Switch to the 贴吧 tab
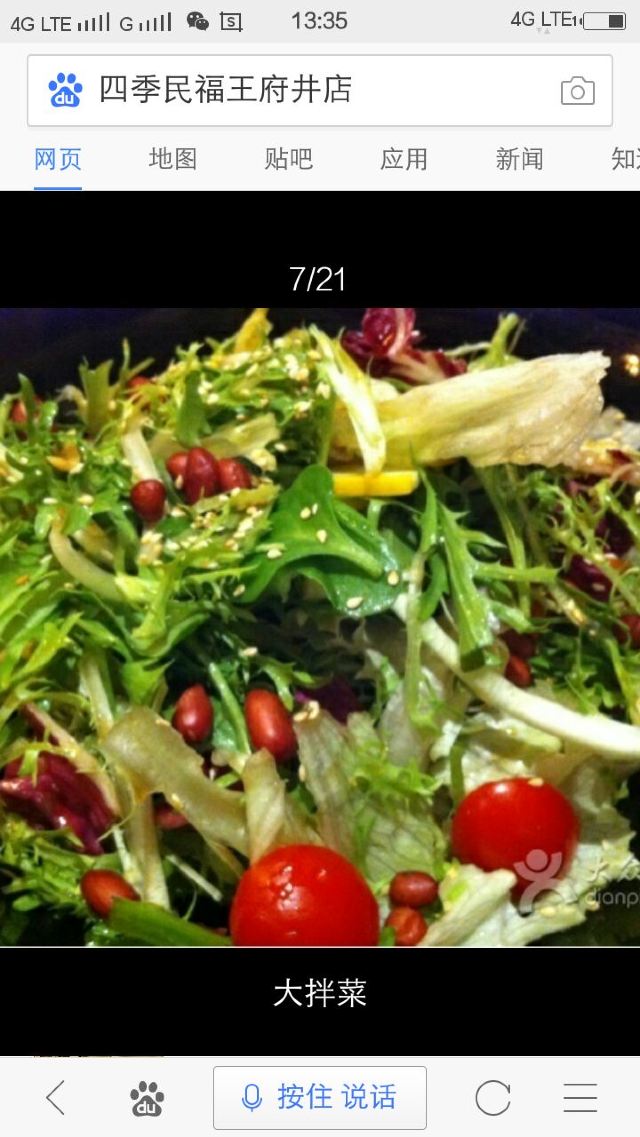This screenshot has width=640, height=1137. [289, 159]
